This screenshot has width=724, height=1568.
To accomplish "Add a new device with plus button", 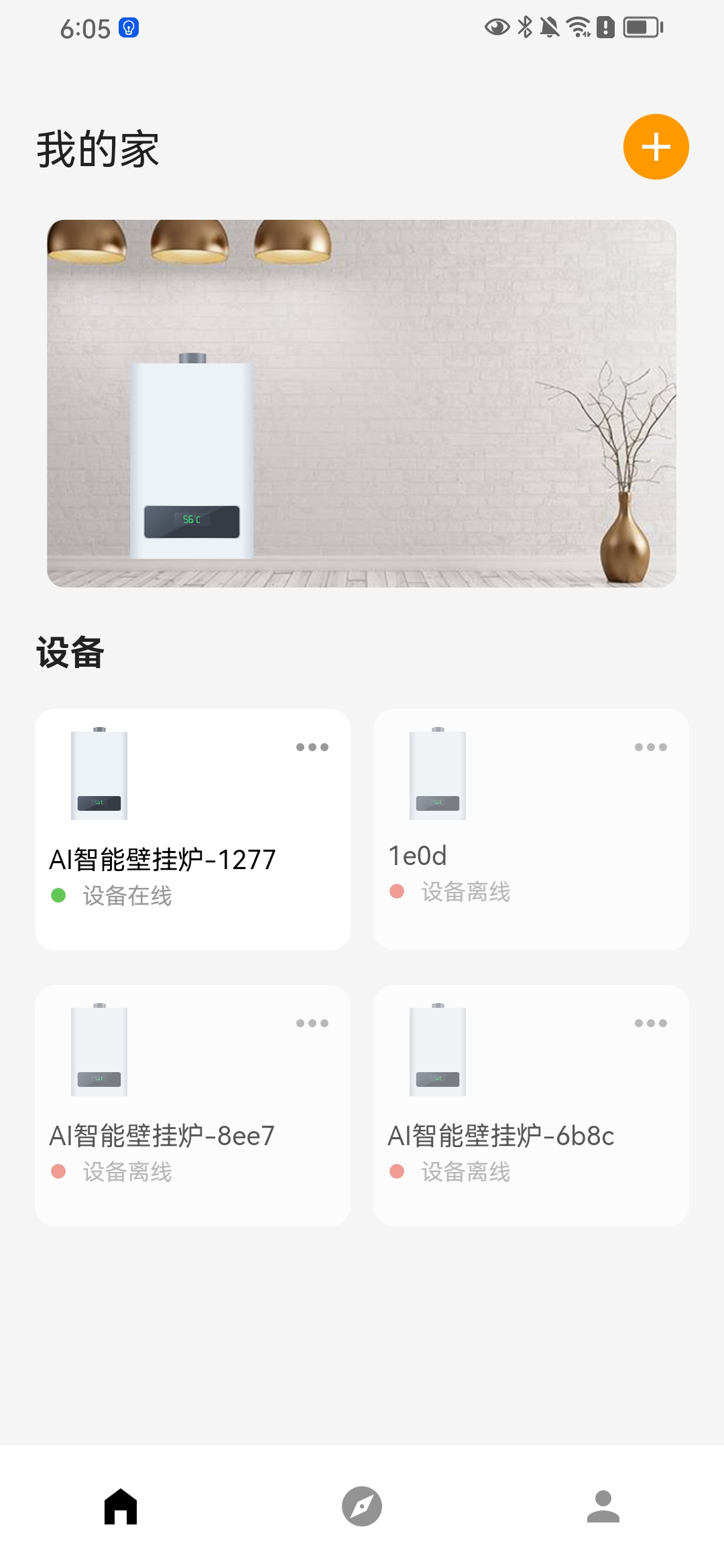I will [656, 147].
